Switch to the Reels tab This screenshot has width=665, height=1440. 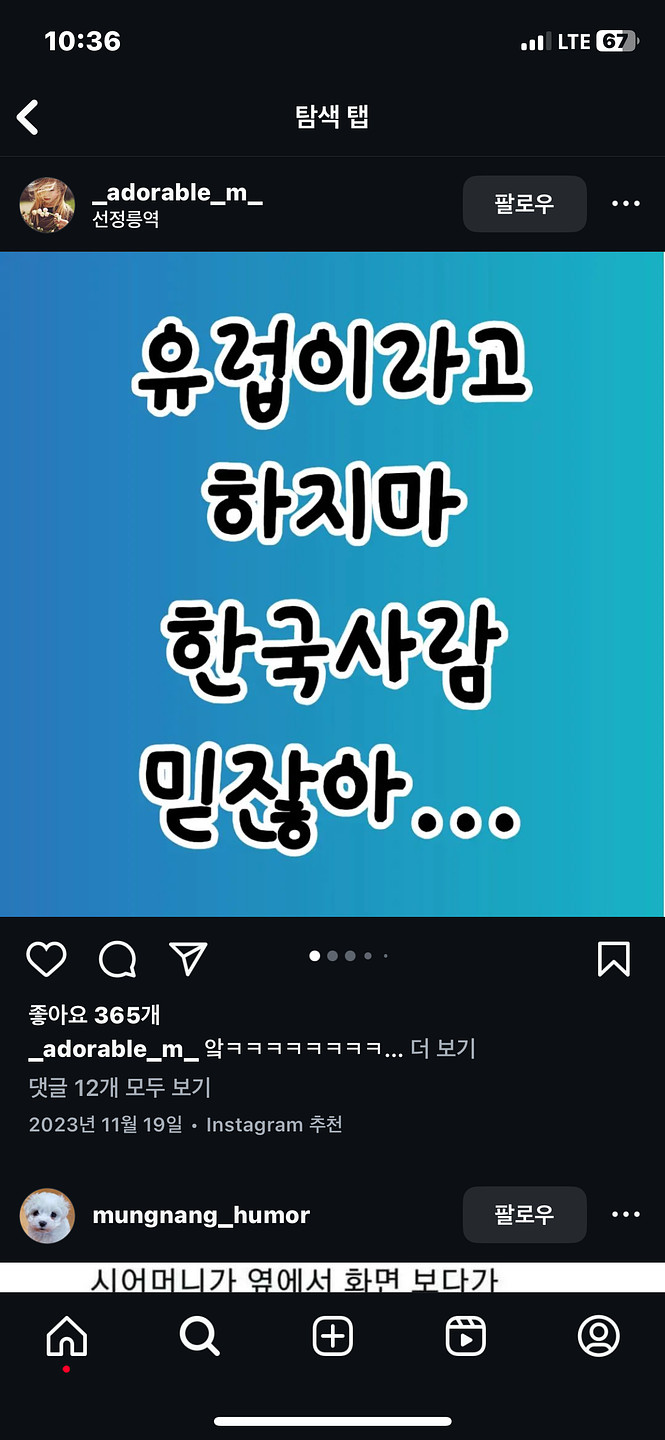pyautogui.click(x=465, y=1336)
